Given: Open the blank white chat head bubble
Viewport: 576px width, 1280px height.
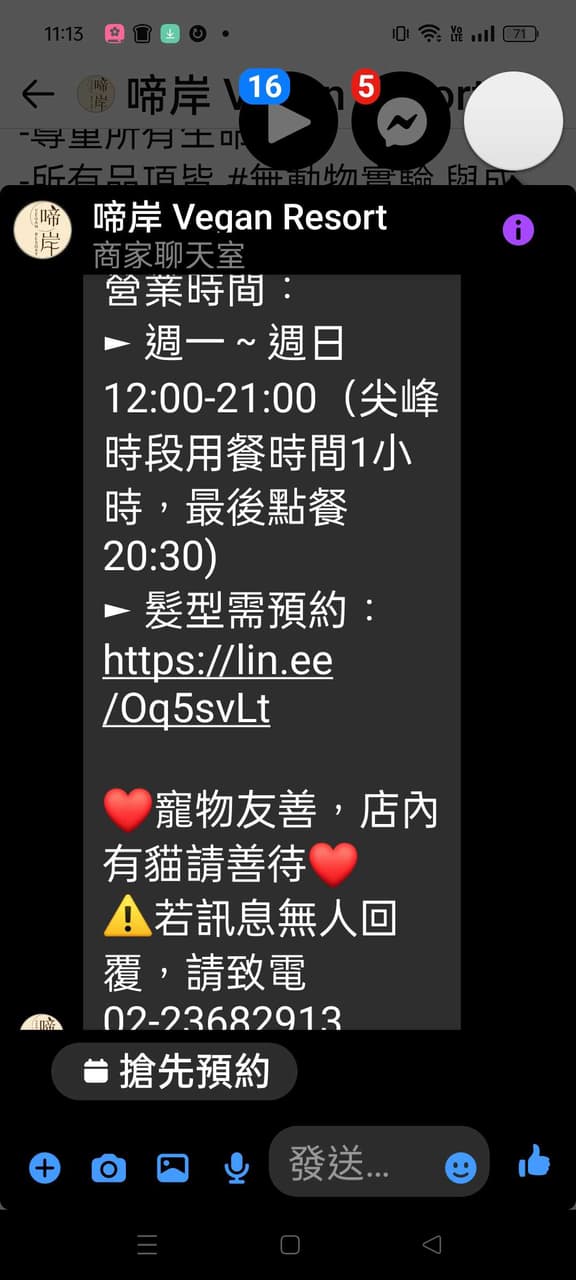Looking at the screenshot, I should tap(514, 120).
